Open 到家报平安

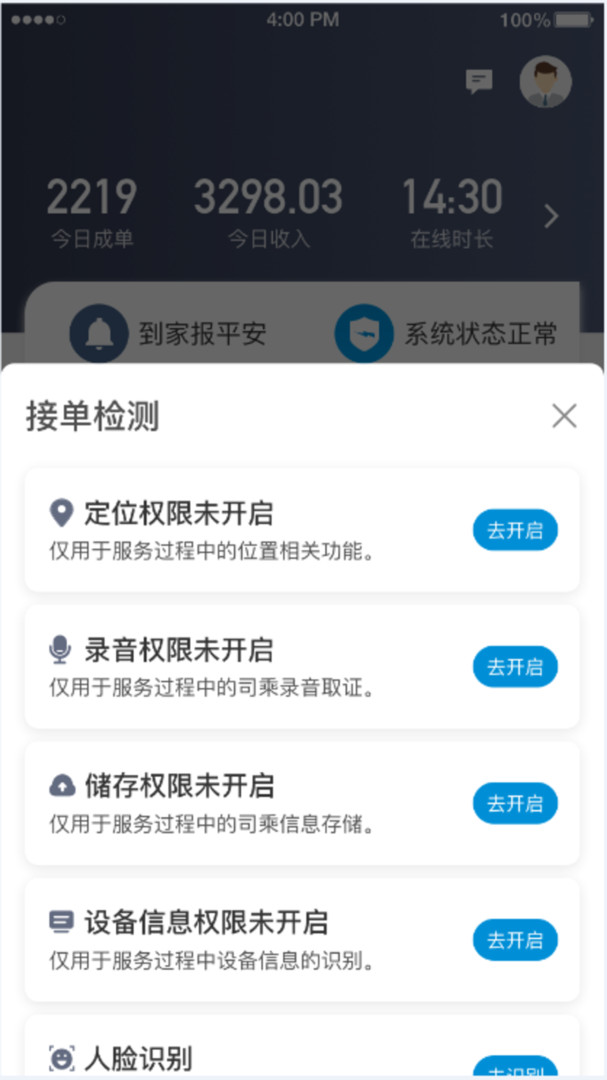coord(170,334)
